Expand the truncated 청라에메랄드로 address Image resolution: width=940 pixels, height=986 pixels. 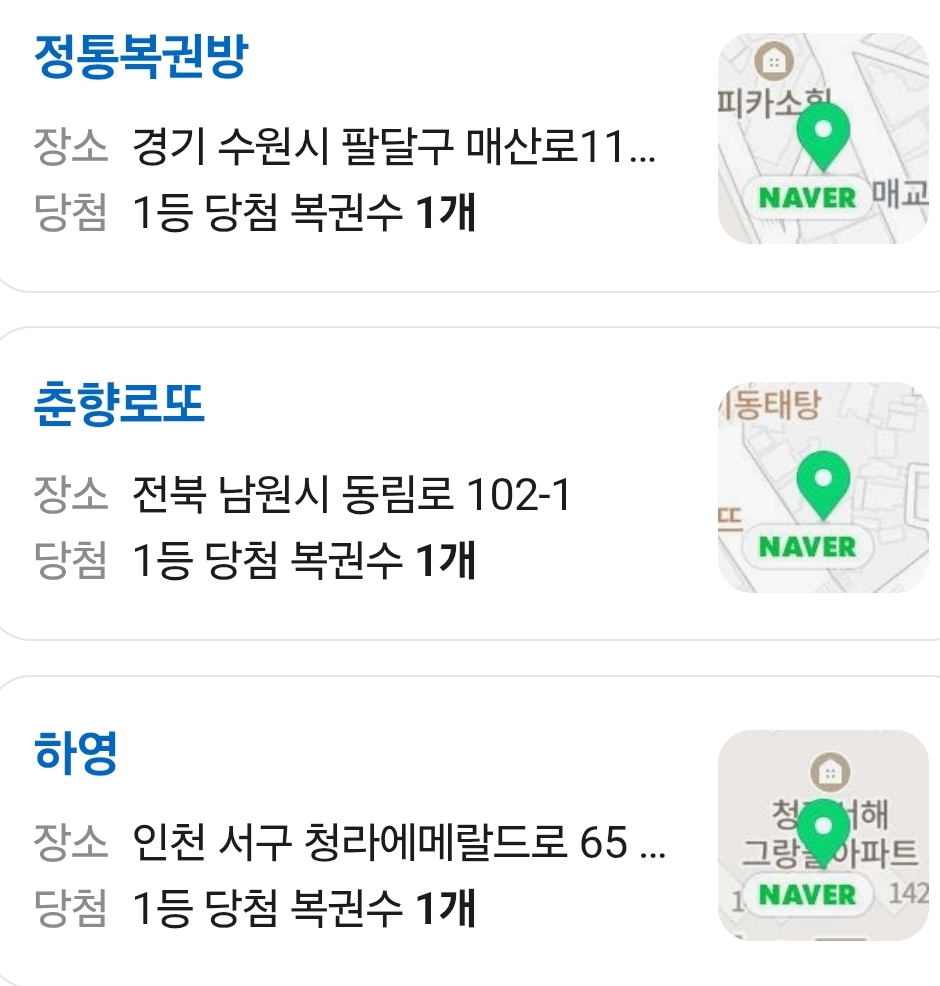click(x=400, y=845)
